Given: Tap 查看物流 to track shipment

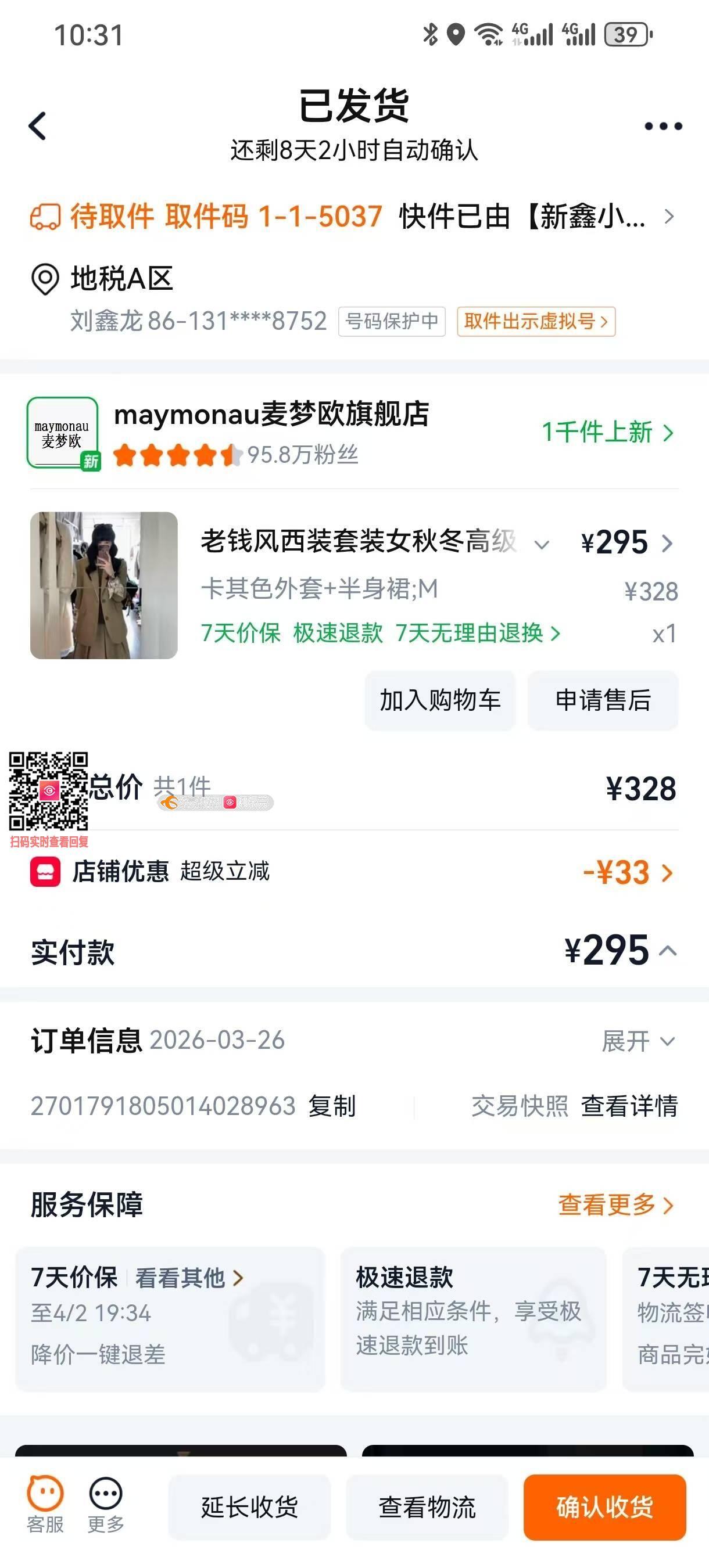Looking at the screenshot, I should click(427, 1507).
